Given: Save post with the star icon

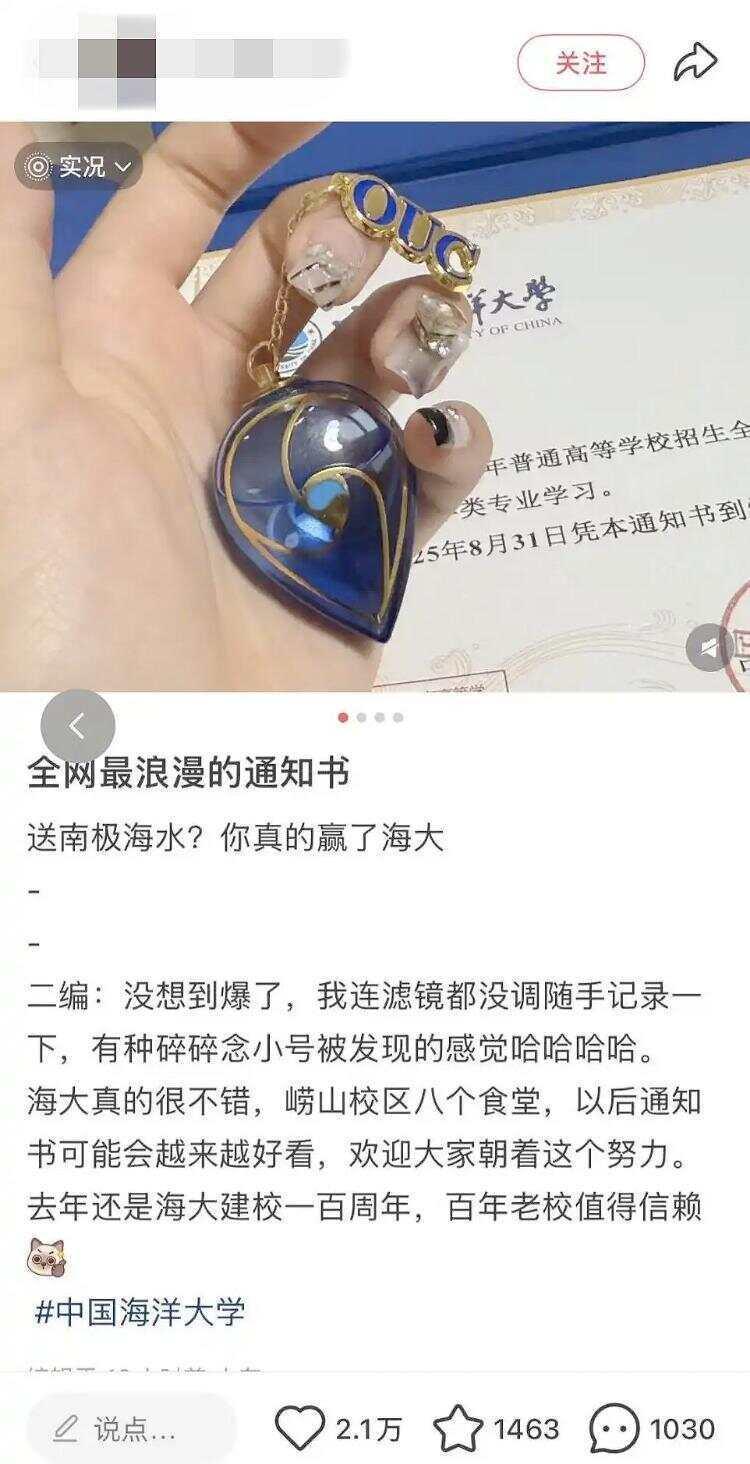Looking at the screenshot, I should (x=459, y=1428).
